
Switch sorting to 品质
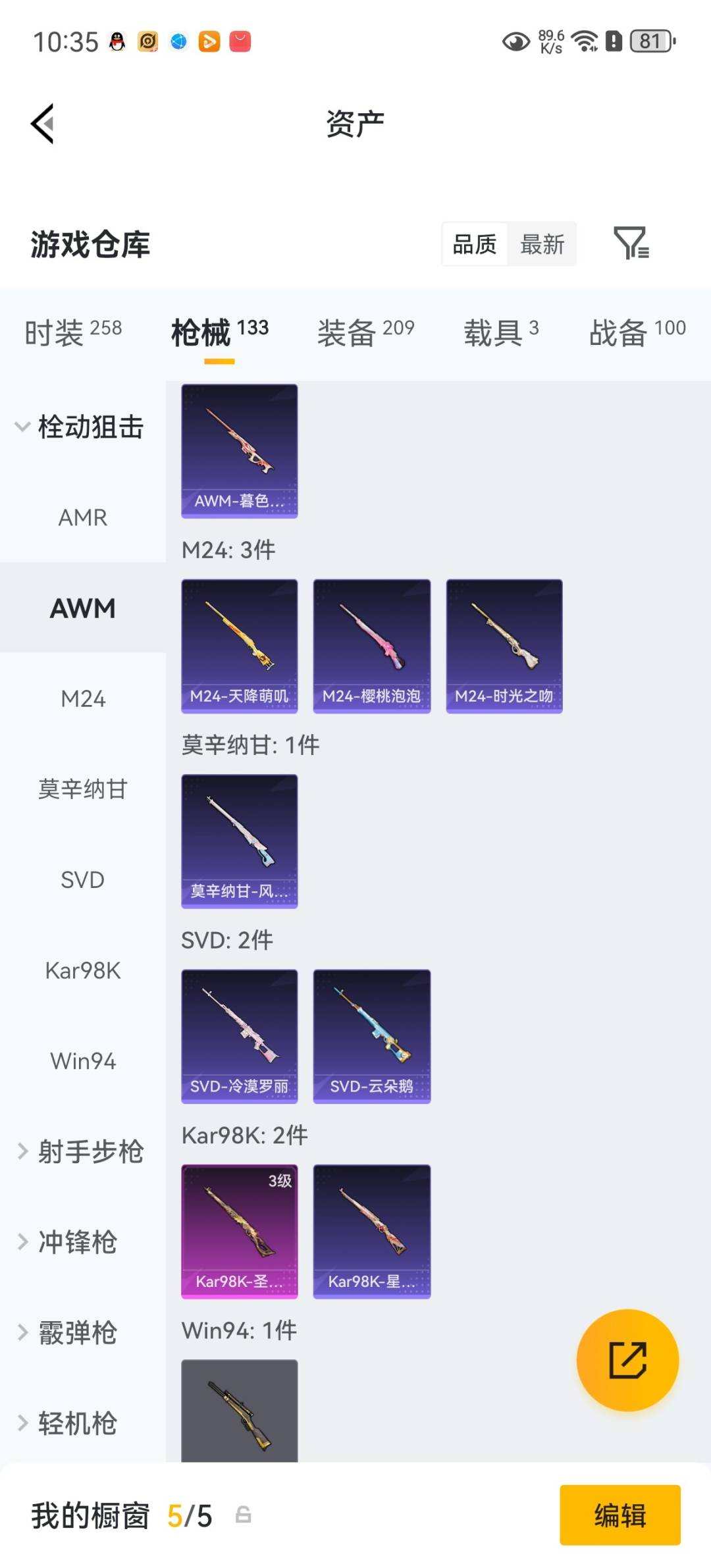coord(473,244)
